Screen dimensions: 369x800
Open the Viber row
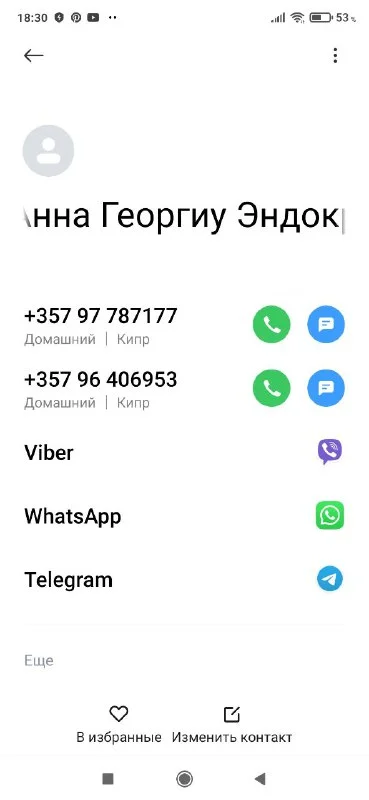[184, 452]
